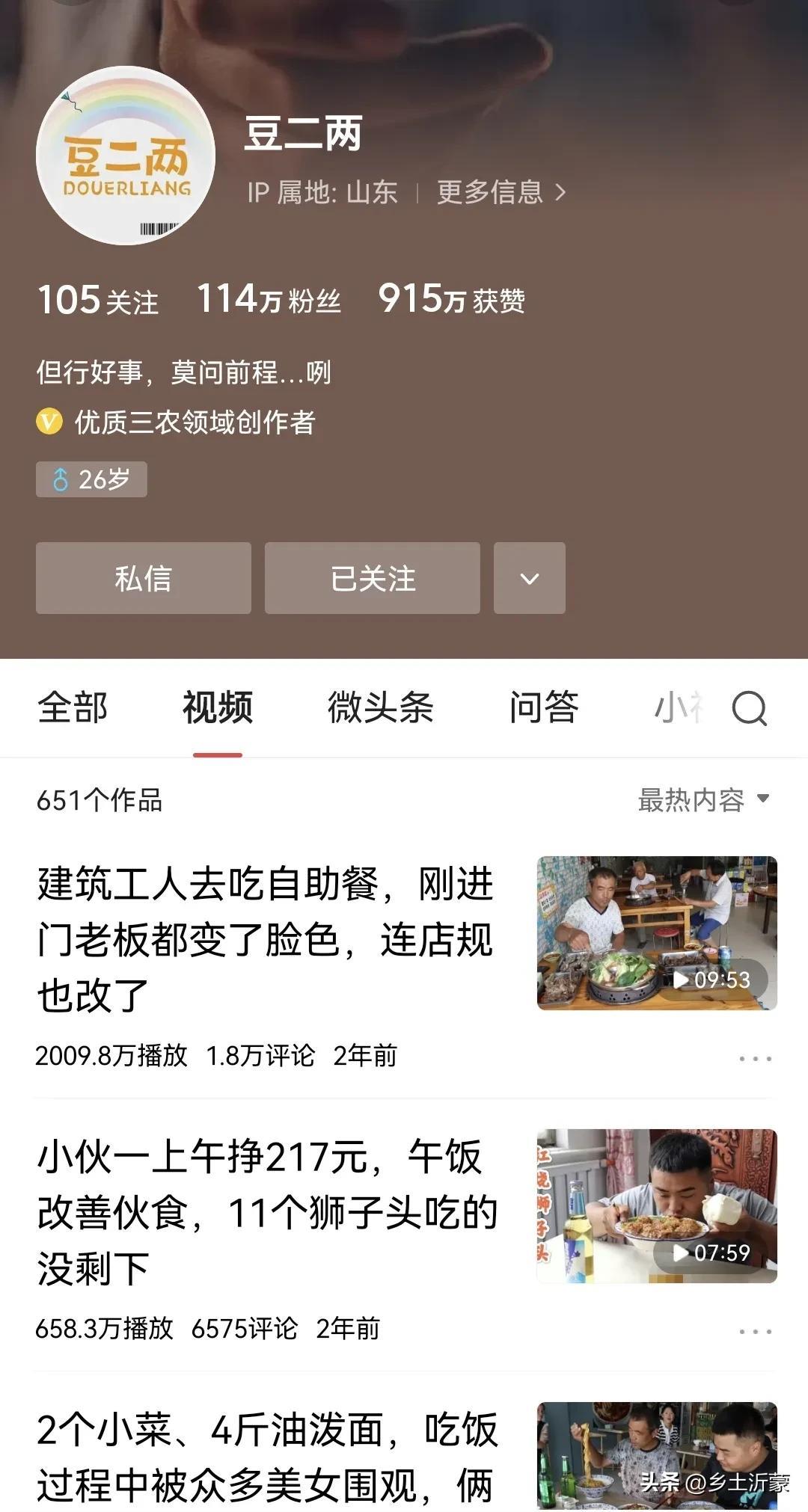Open the 114万粉丝 followers list
Image resolution: width=808 pixels, height=1512 pixels.
click(268, 300)
